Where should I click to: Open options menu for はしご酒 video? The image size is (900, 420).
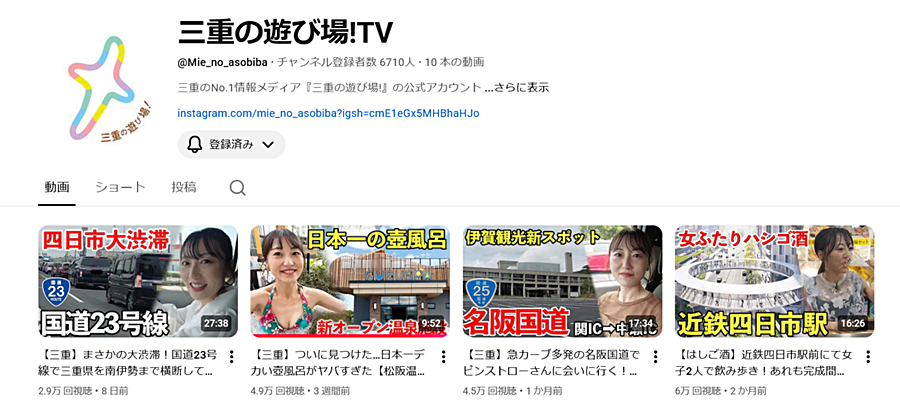(x=868, y=357)
